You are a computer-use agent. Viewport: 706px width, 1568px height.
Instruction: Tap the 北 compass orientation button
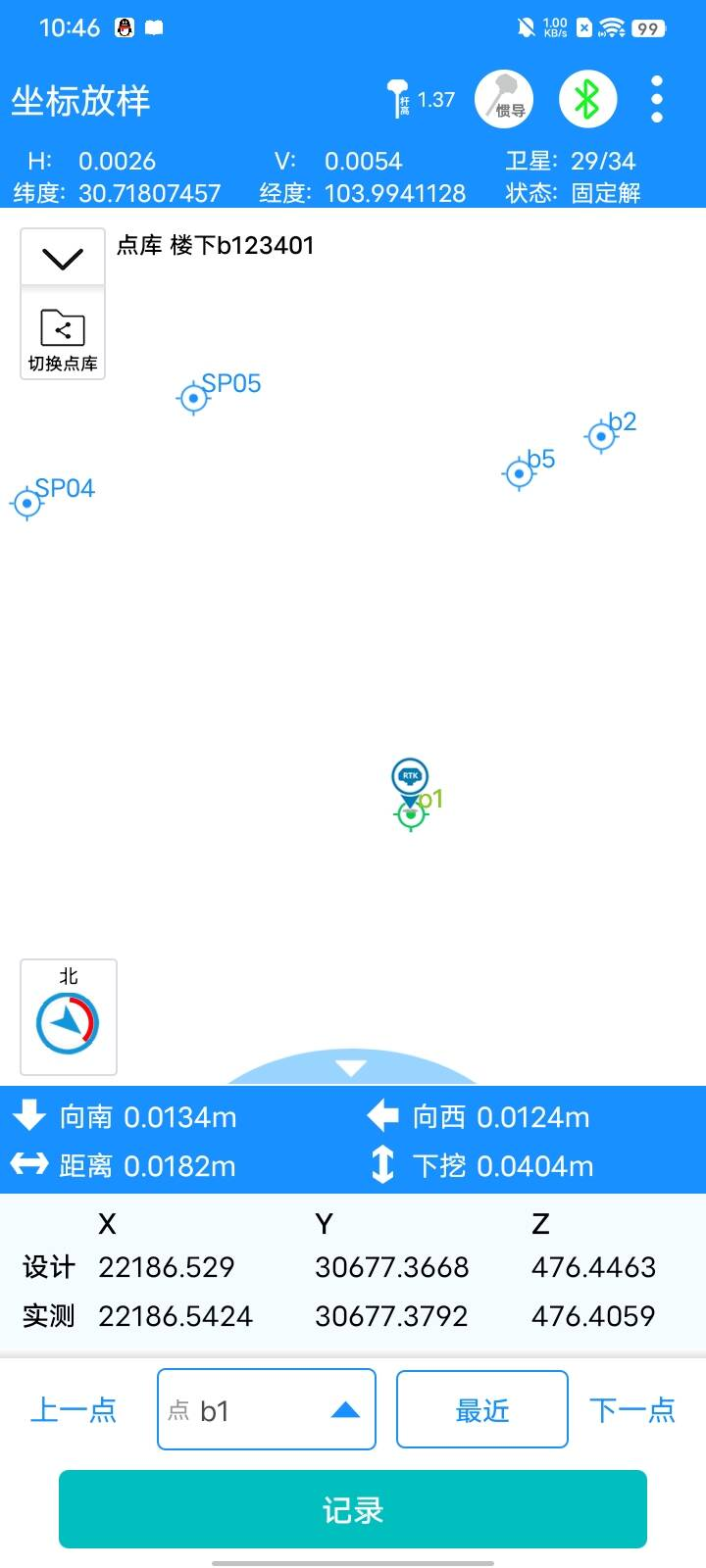69,1016
